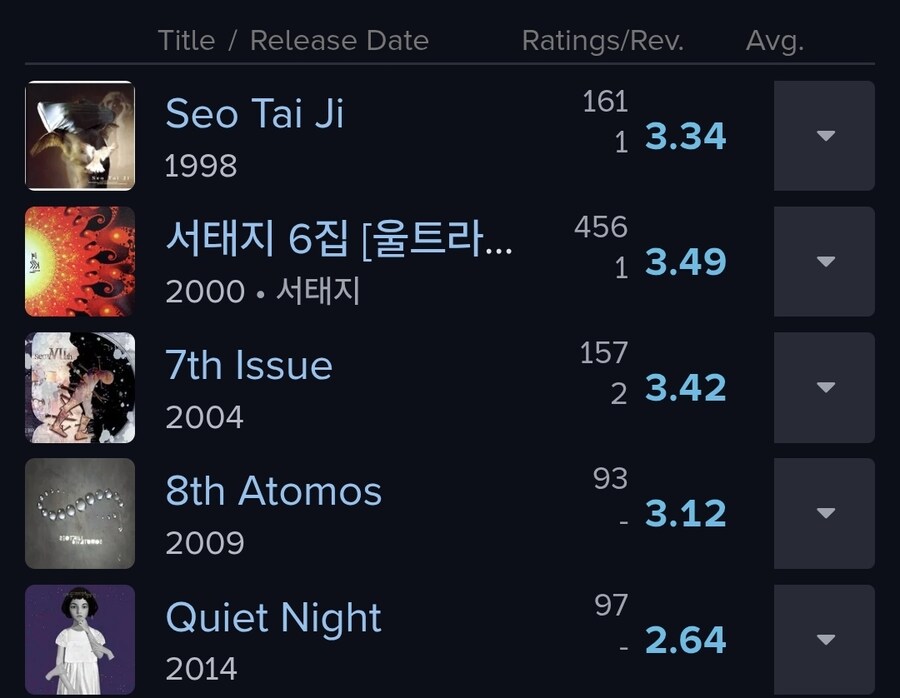
Task: Expand the rating dropdown for Quiet Night
Action: coord(824,640)
